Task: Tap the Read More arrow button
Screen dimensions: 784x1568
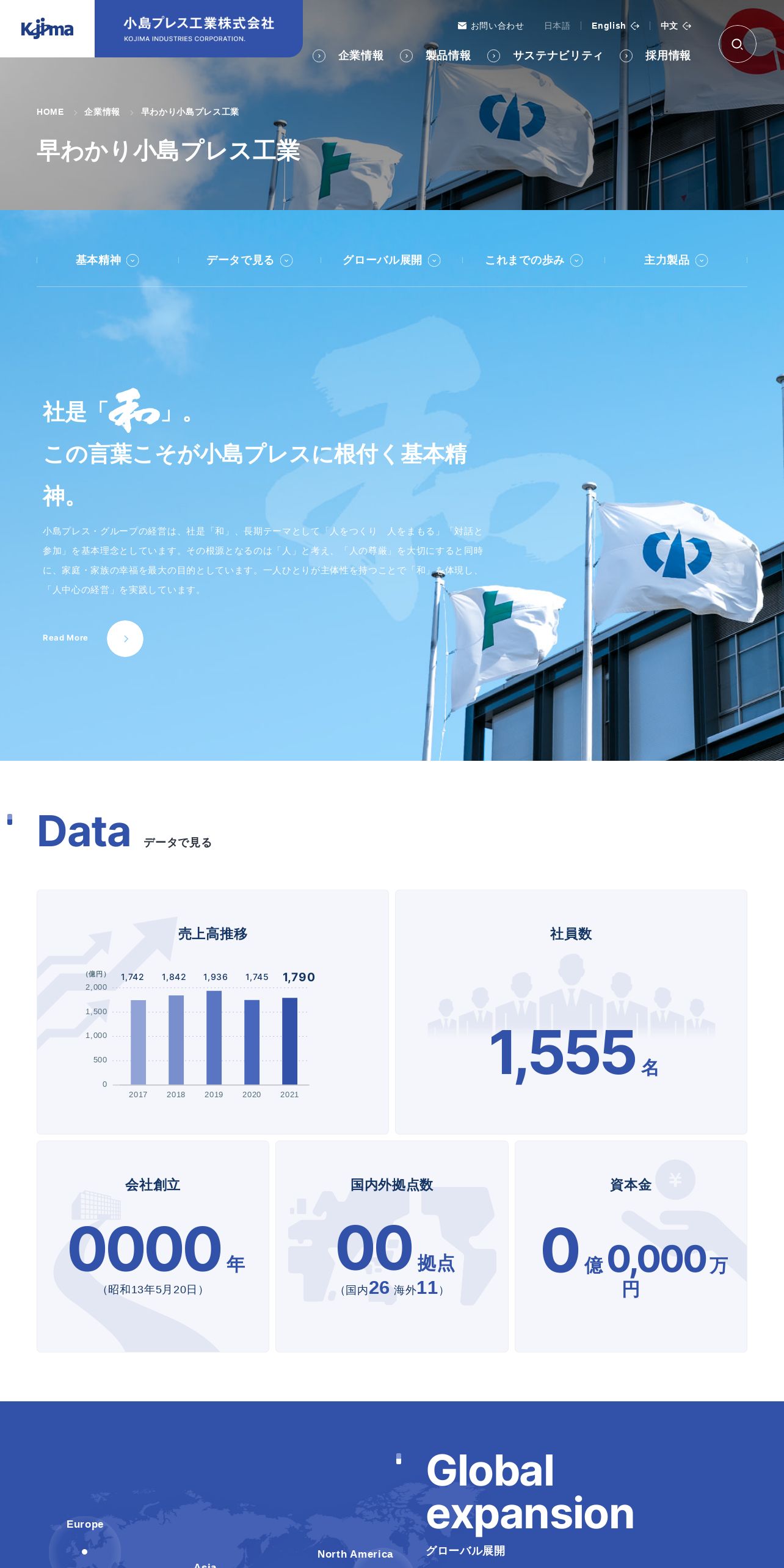Action: 125,639
